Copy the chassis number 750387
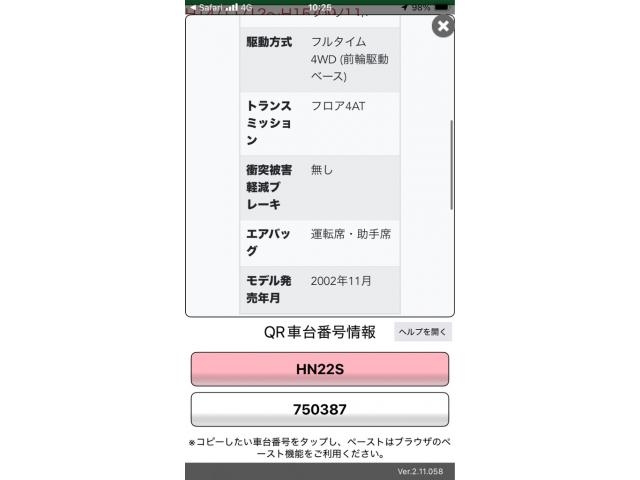This screenshot has height=480, width=640. [x=320, y=409]
